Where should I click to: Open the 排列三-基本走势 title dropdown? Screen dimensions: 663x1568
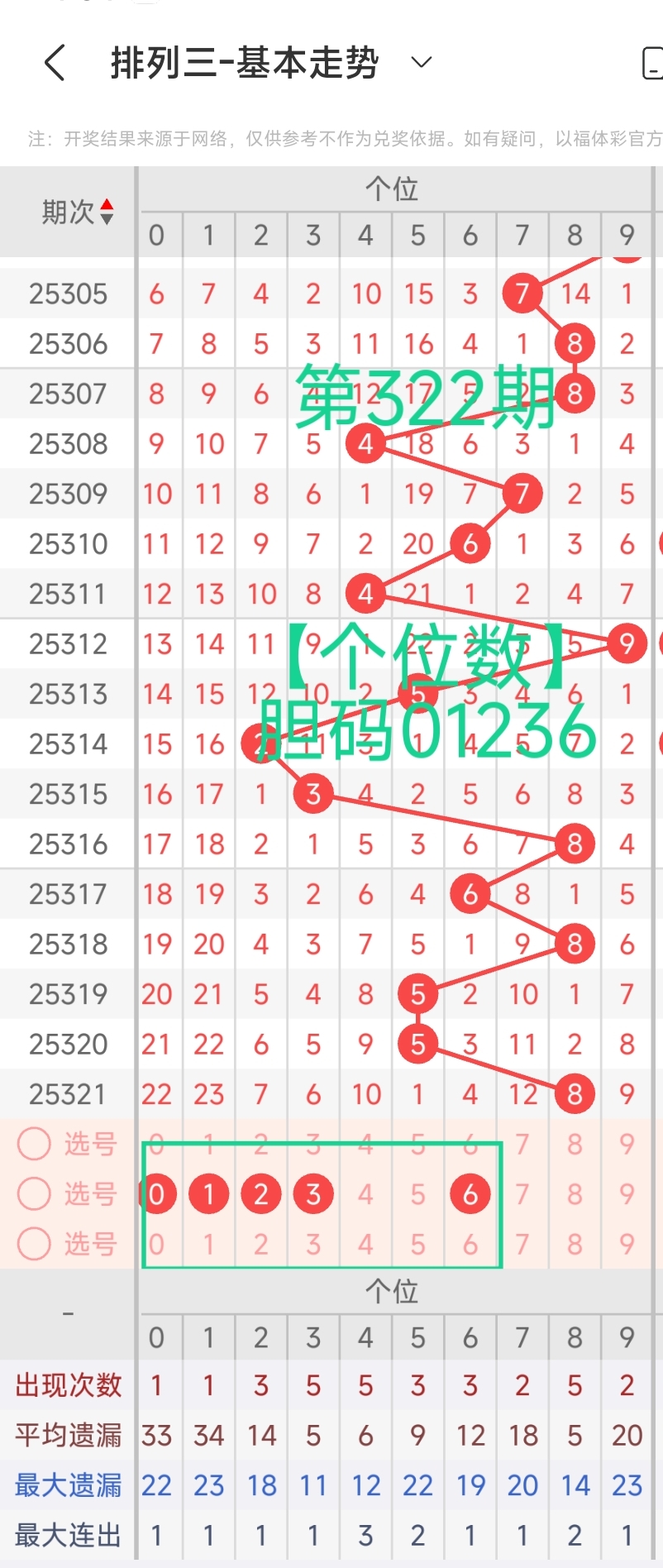421,63
